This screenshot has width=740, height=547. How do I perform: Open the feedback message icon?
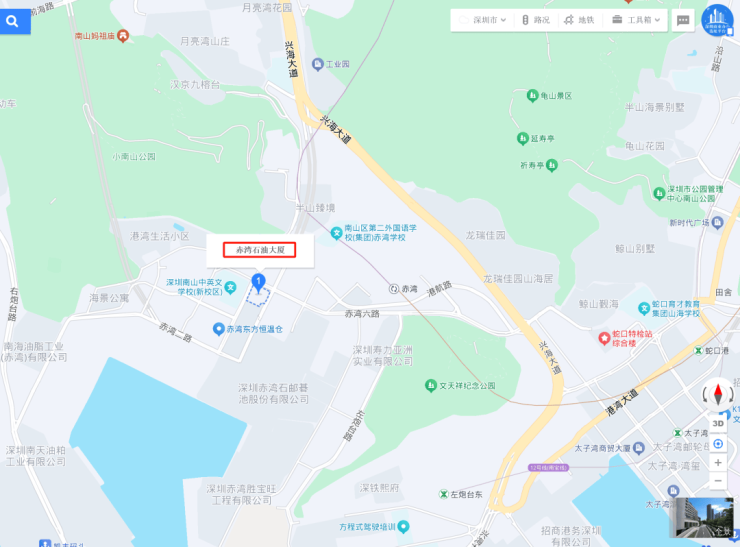[x=683, y=20]
